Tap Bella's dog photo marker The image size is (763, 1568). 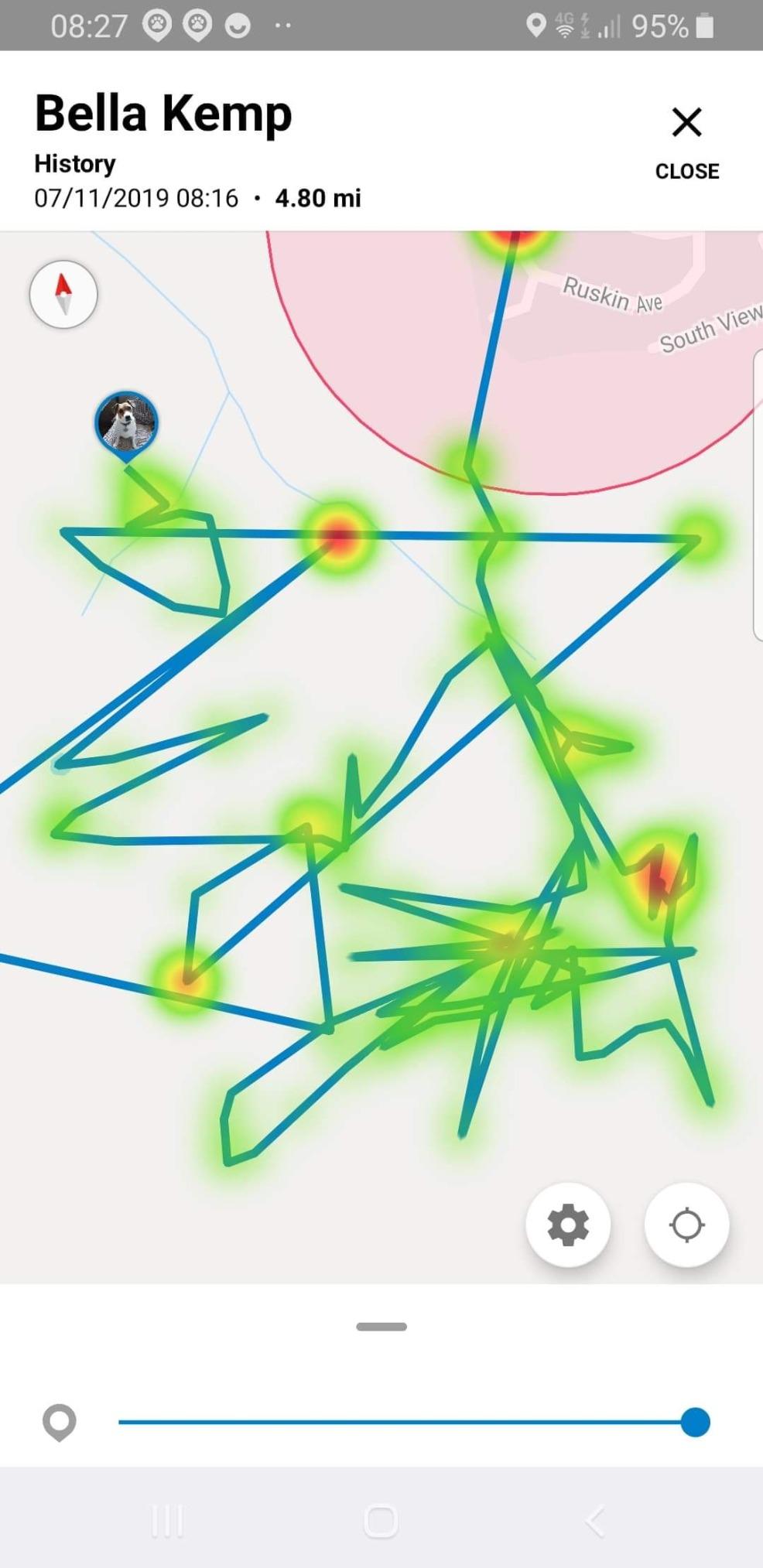pyautogui.click(x=126, y=423)
